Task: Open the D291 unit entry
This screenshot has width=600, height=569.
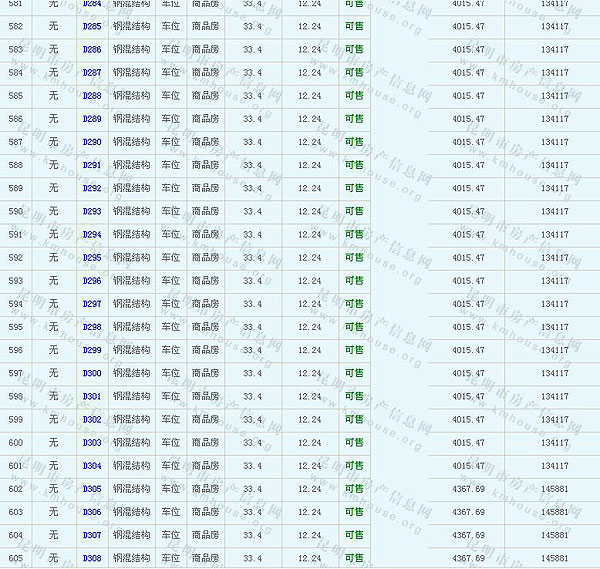Action: tap(91, 165)
